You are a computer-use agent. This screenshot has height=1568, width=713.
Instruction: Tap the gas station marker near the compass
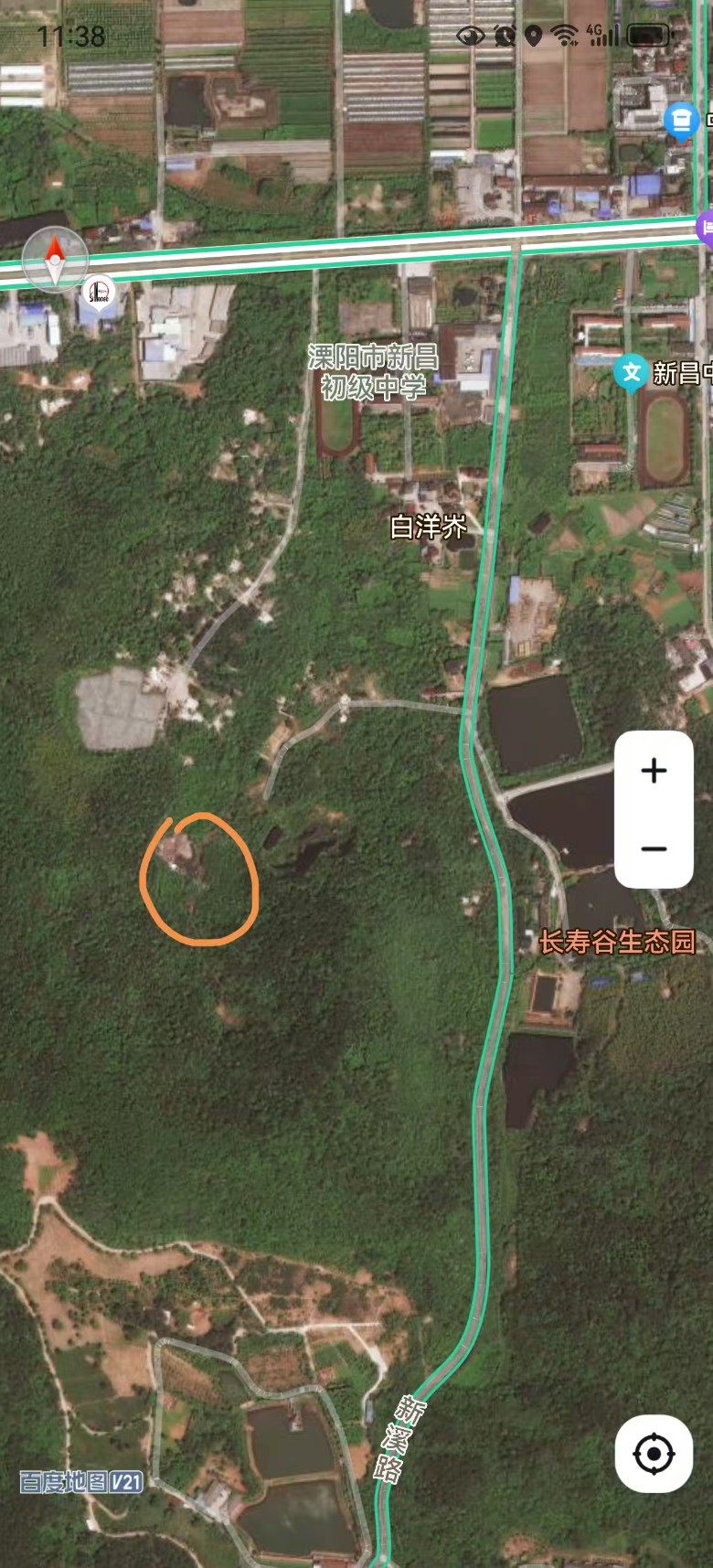click(99, 292)
